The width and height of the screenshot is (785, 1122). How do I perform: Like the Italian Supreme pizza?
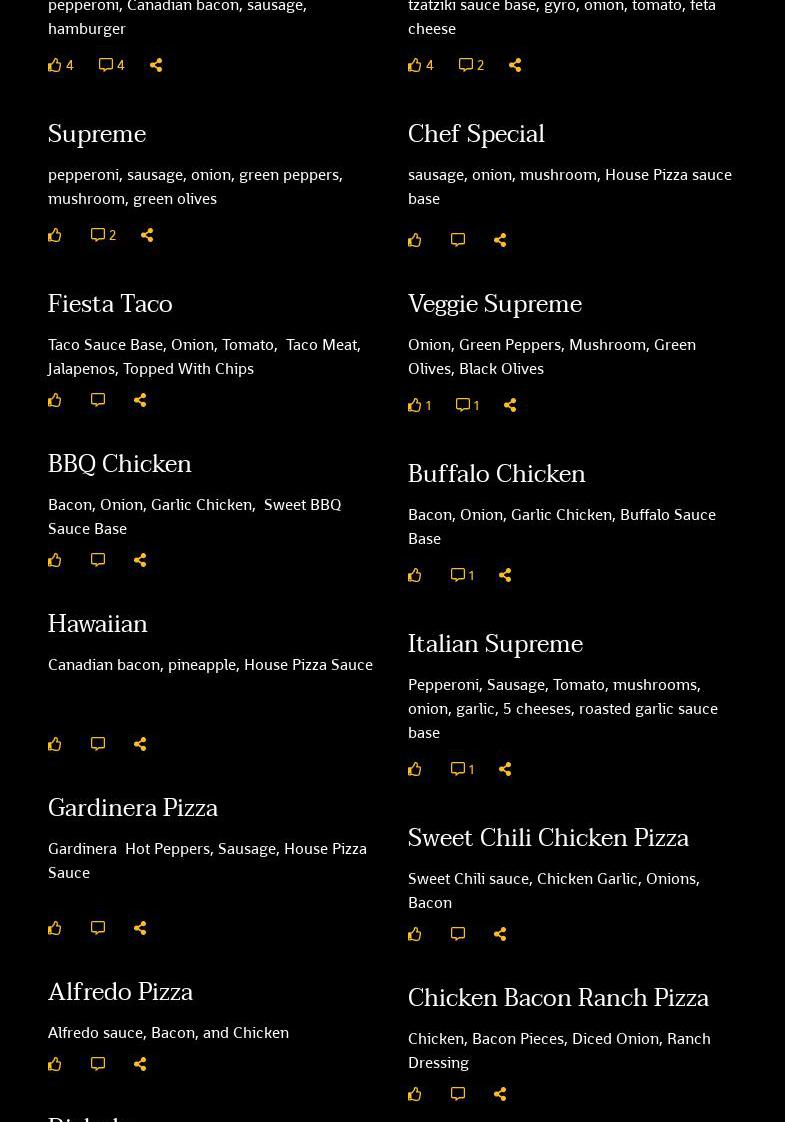(415, 769)
